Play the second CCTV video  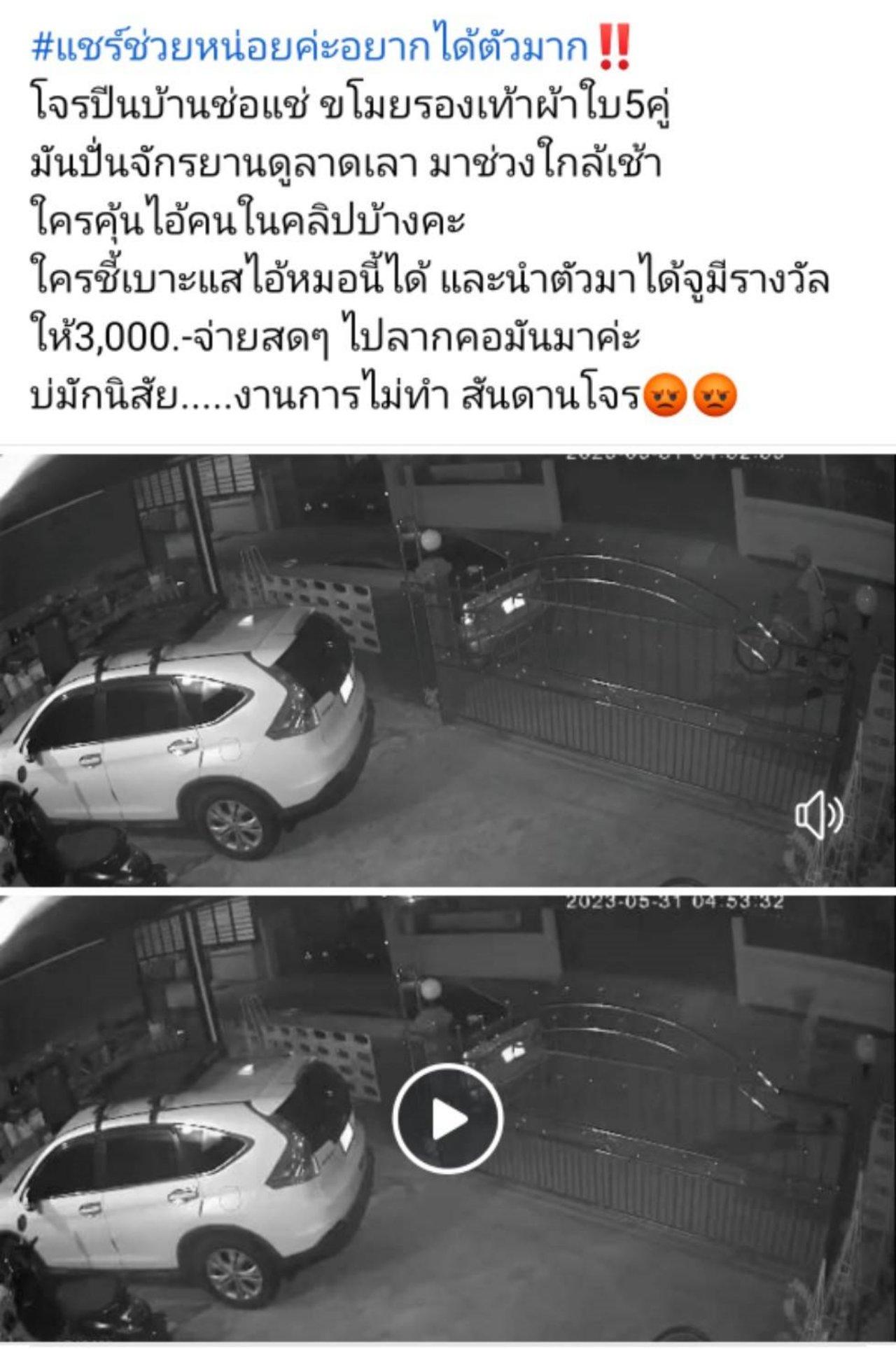coord(448,1118)
